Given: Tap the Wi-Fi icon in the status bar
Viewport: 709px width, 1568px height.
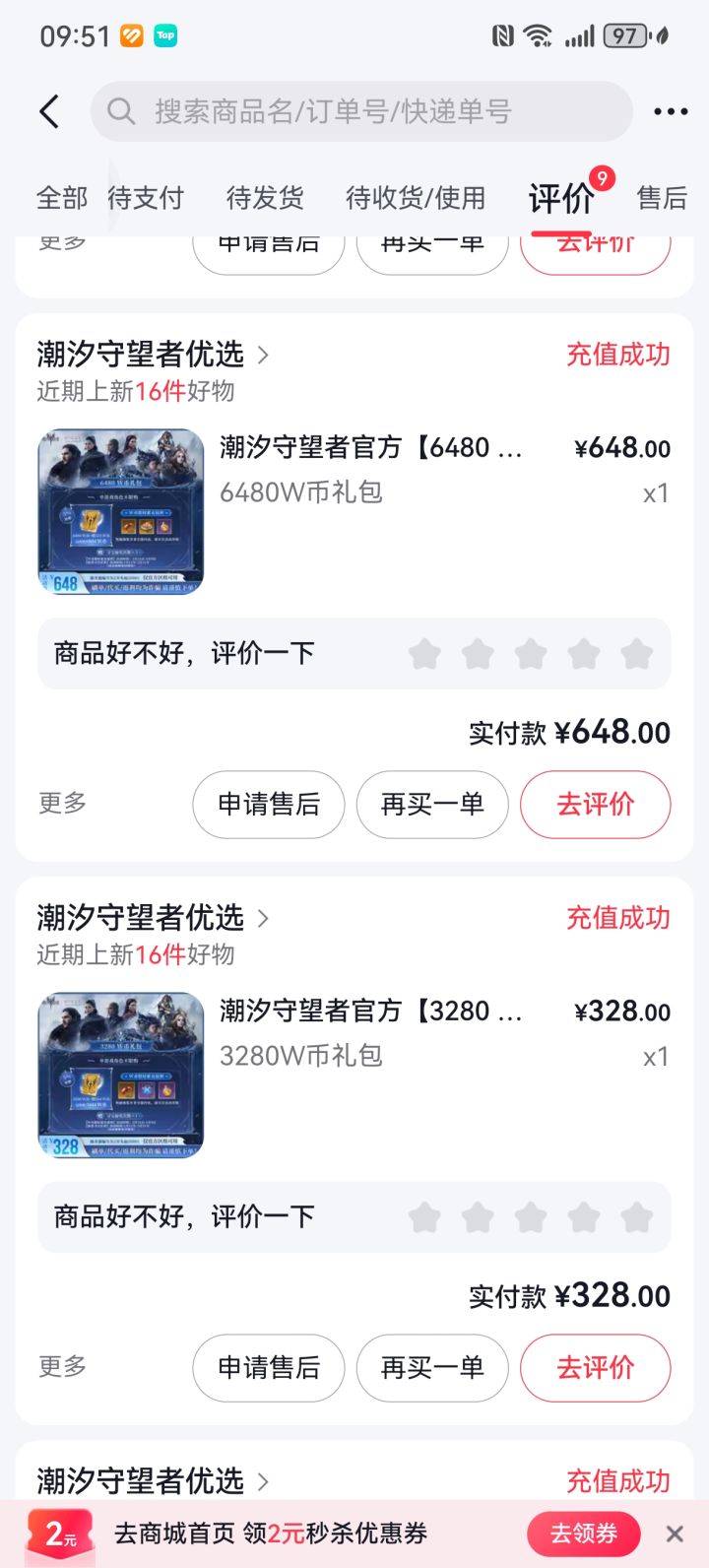Looking at the screenshot, I should [538, 34].
